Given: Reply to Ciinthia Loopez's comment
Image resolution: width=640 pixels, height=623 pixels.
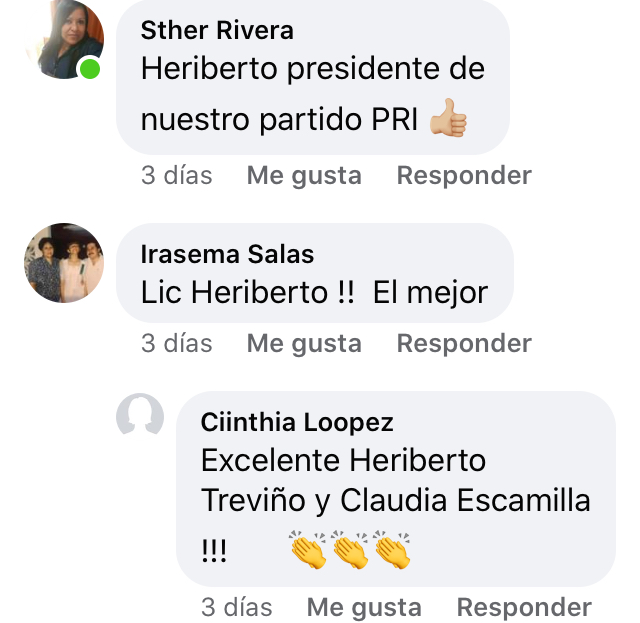Looking at the screenshot, I should click(x=524, y=607).
